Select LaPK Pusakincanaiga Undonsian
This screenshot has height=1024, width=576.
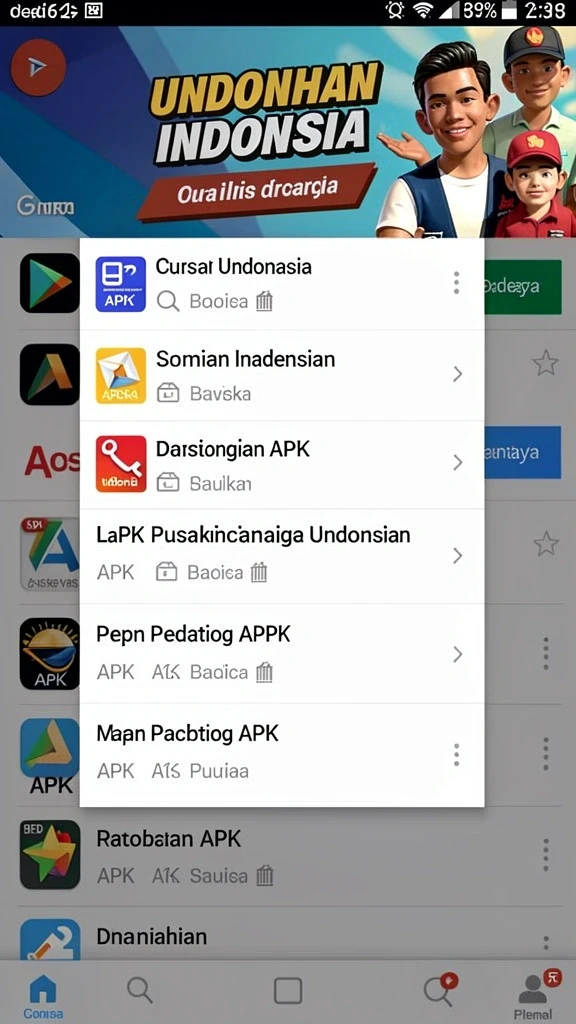click(281, 556)
